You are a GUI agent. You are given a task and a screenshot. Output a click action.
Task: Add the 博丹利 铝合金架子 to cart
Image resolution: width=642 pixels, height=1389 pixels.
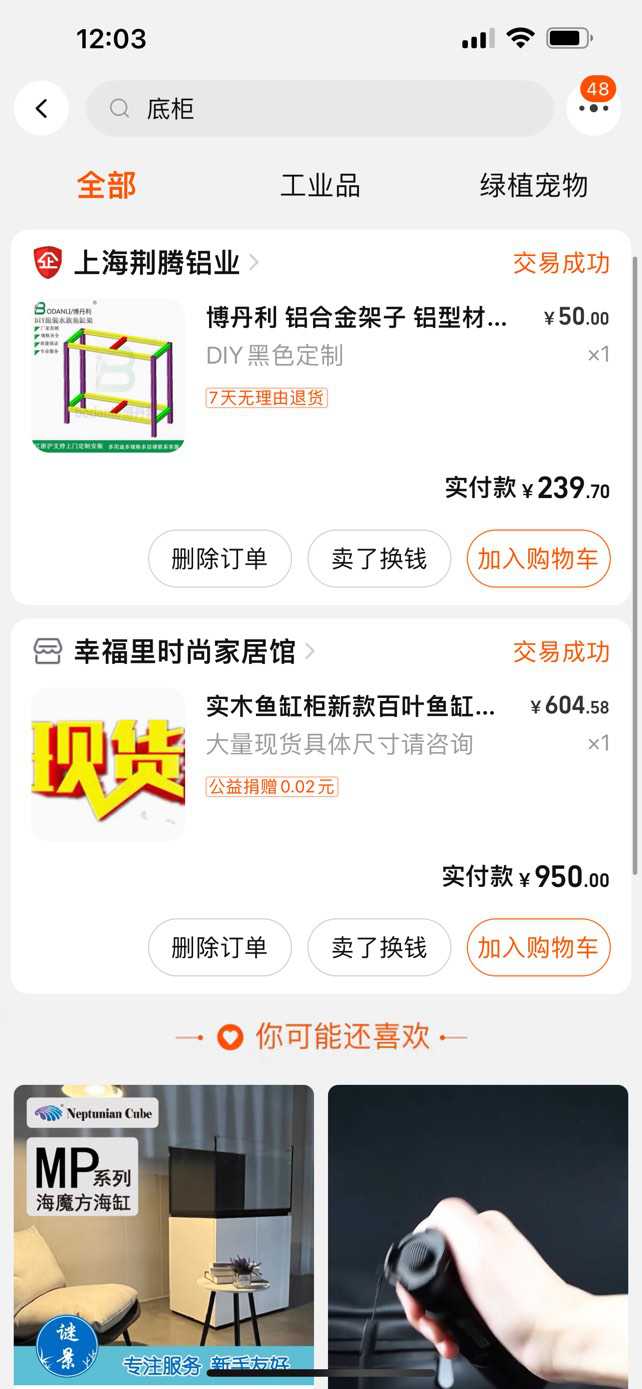tap(538, 558)
